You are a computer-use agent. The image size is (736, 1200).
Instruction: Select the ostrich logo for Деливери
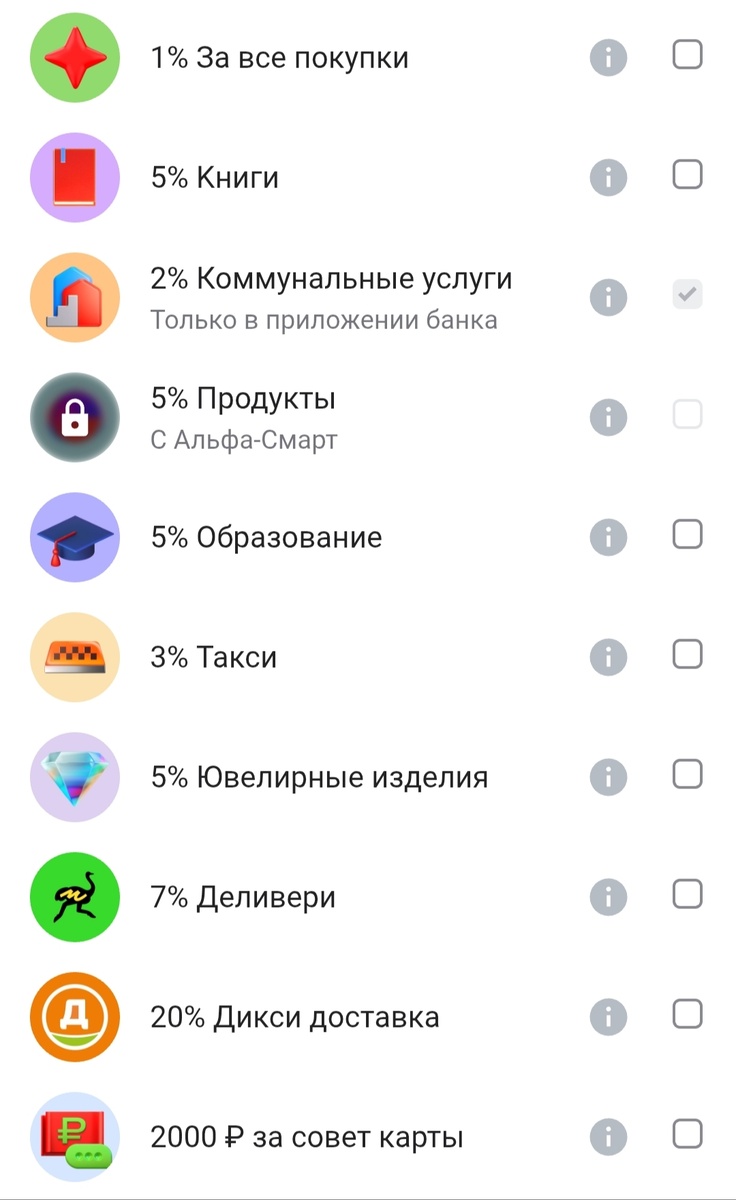click(x=74, y=897)
